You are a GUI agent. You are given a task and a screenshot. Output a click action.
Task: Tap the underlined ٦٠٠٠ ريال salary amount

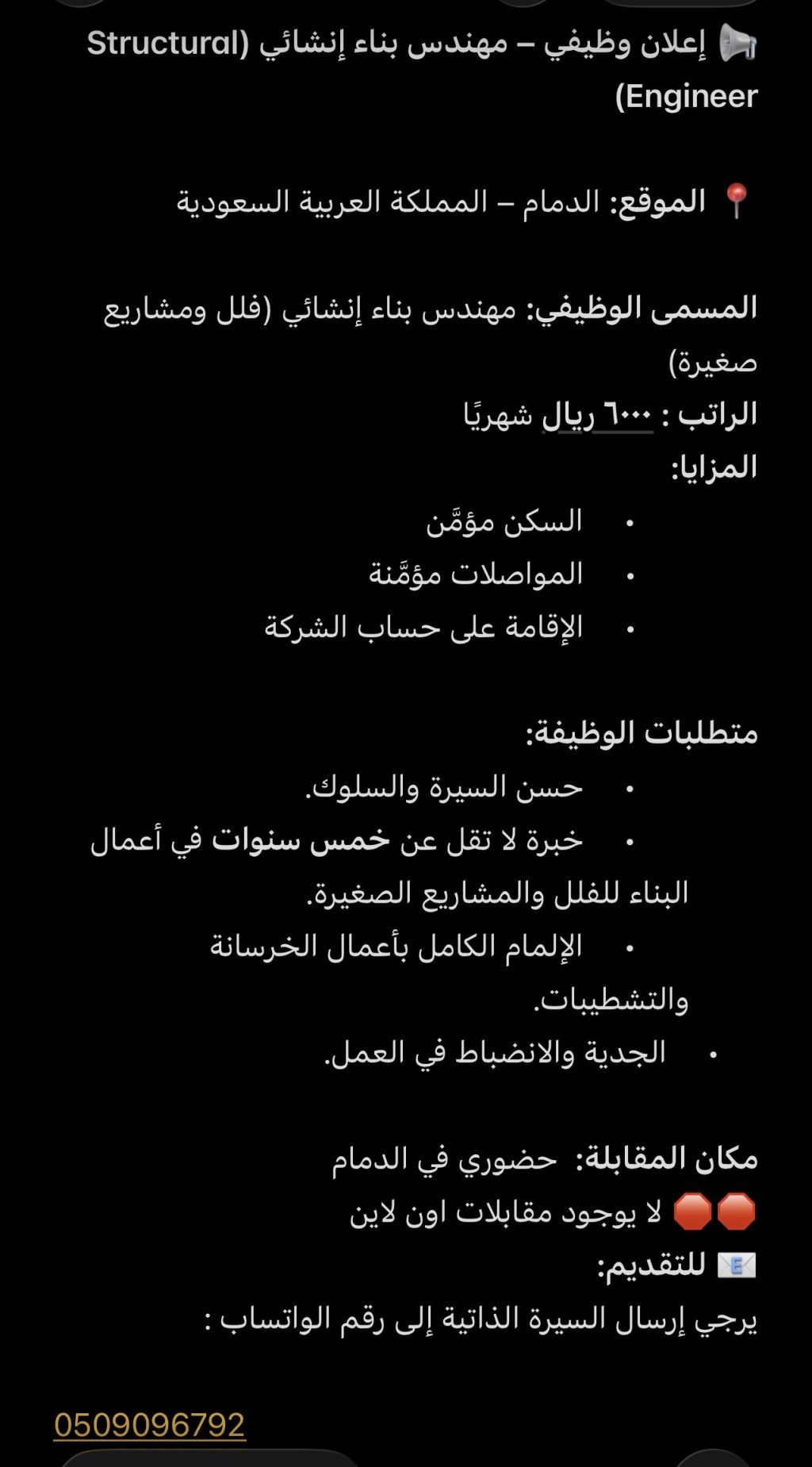point(597,415)
